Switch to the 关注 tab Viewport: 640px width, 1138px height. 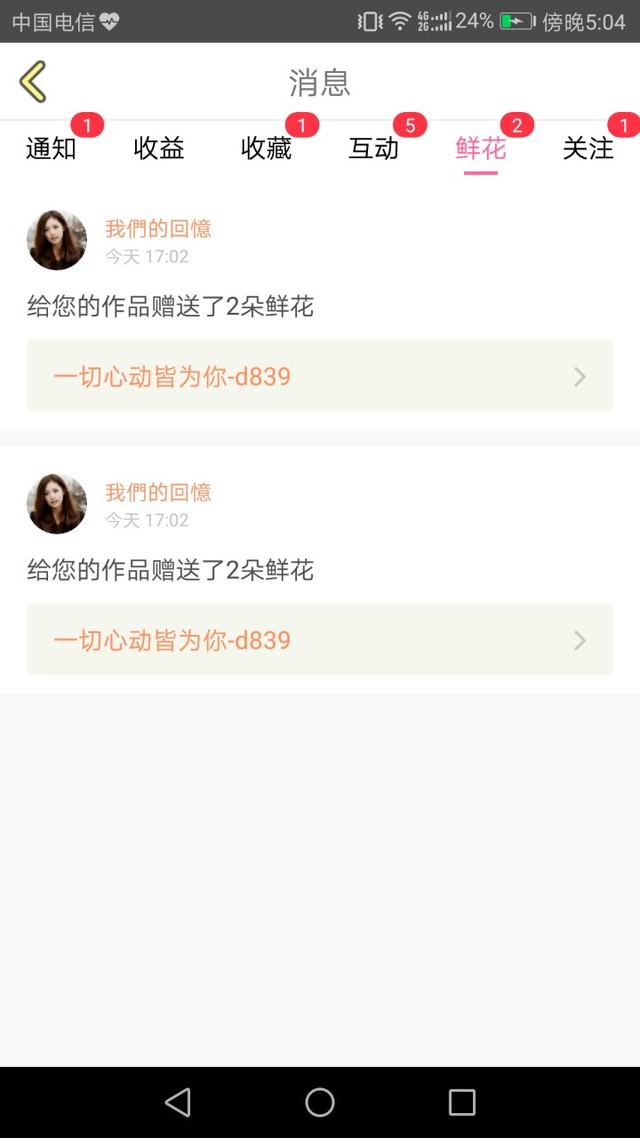[588, 149]
